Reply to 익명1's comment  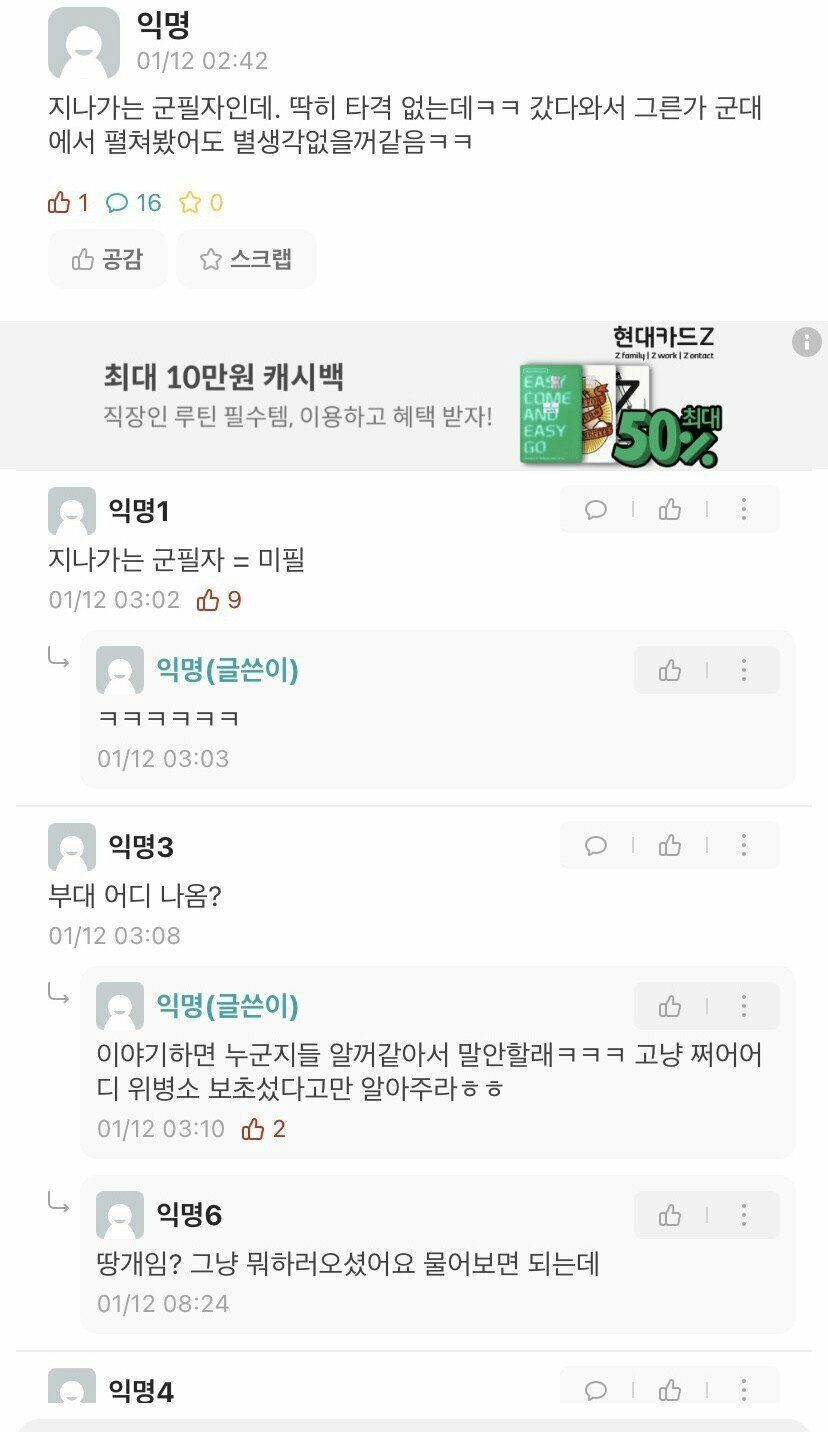(596, 510)
